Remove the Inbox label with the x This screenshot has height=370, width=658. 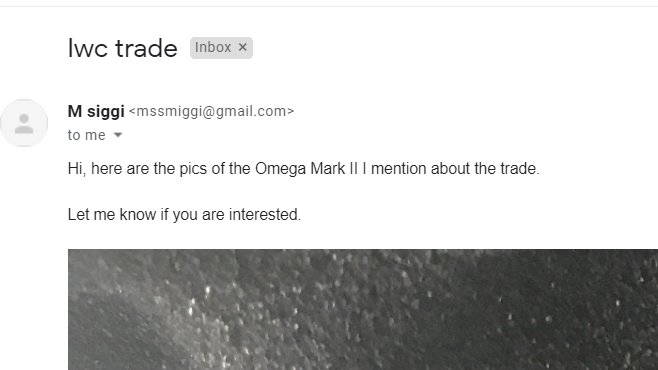pyautogui.click(x=243, y=47)
